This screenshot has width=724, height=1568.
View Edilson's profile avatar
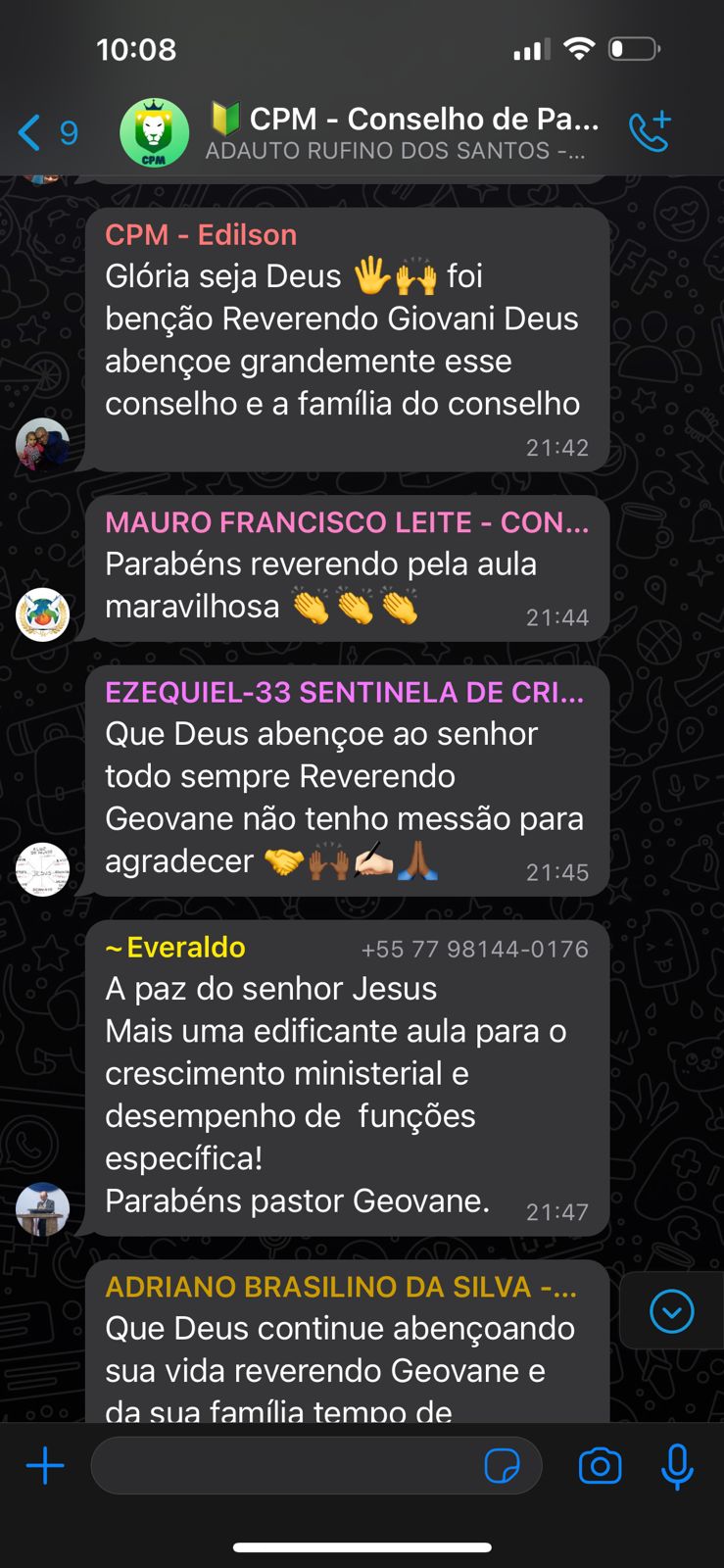(42, 444)
